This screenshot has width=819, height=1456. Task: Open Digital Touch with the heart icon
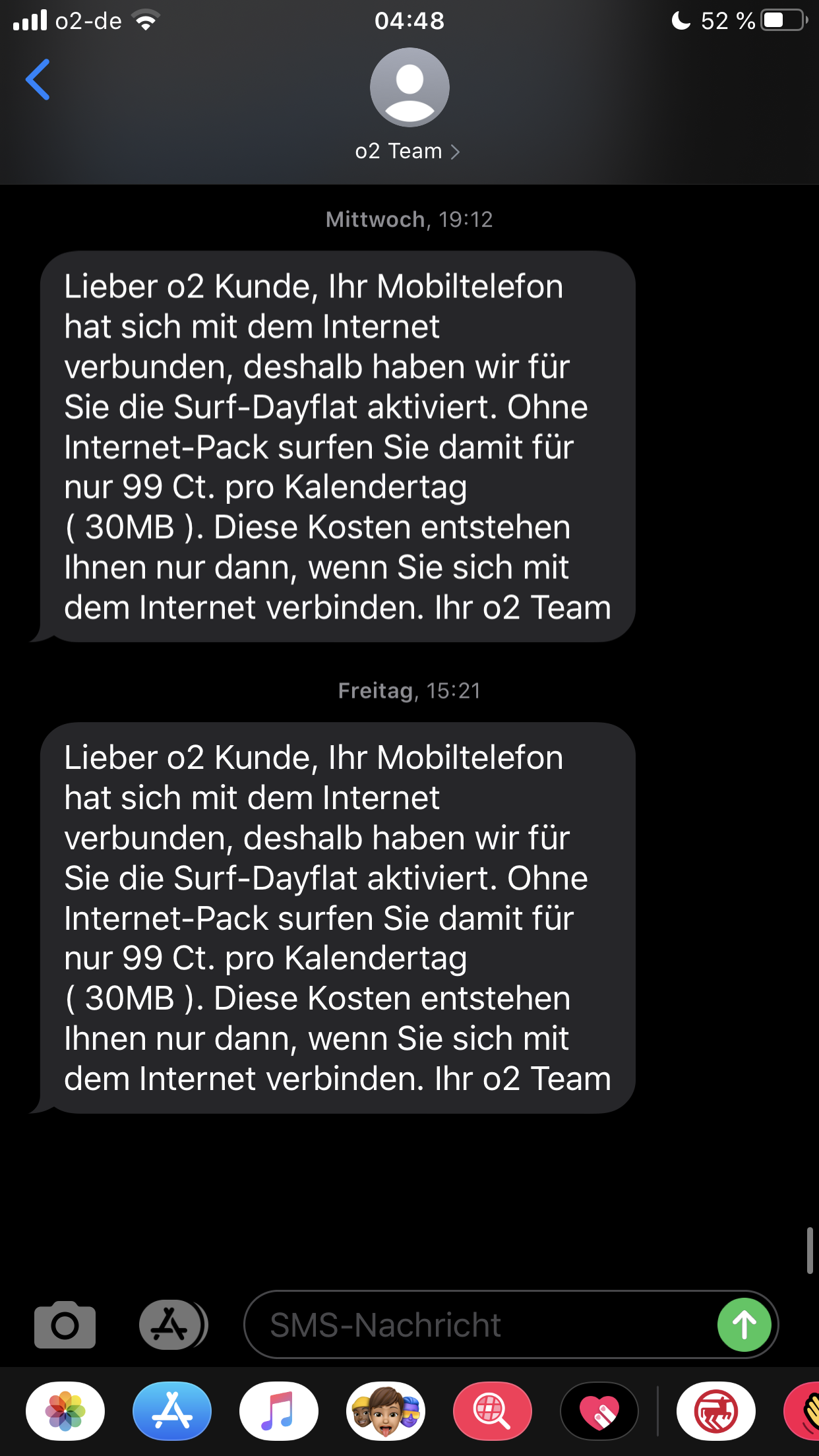point(599,1411)
